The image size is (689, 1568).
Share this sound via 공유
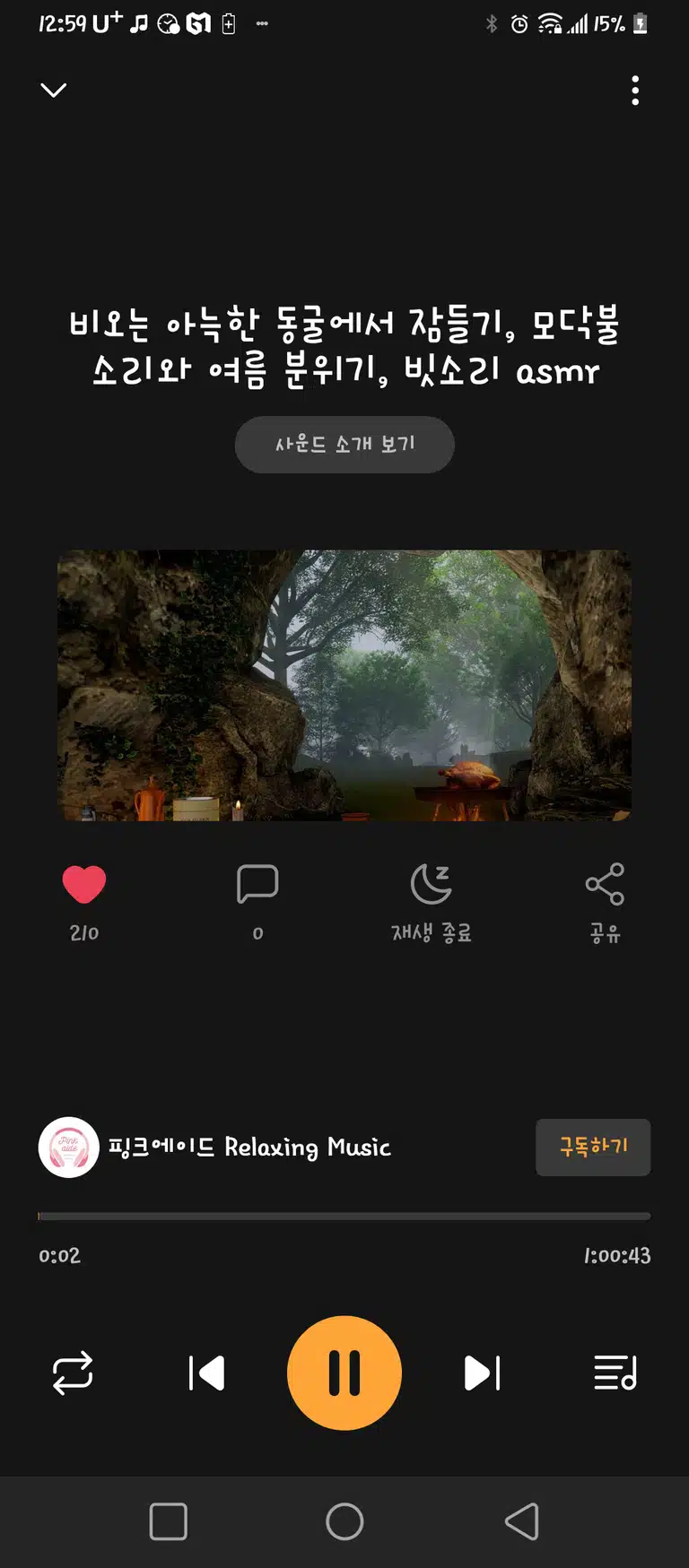[x=605, y=902]
